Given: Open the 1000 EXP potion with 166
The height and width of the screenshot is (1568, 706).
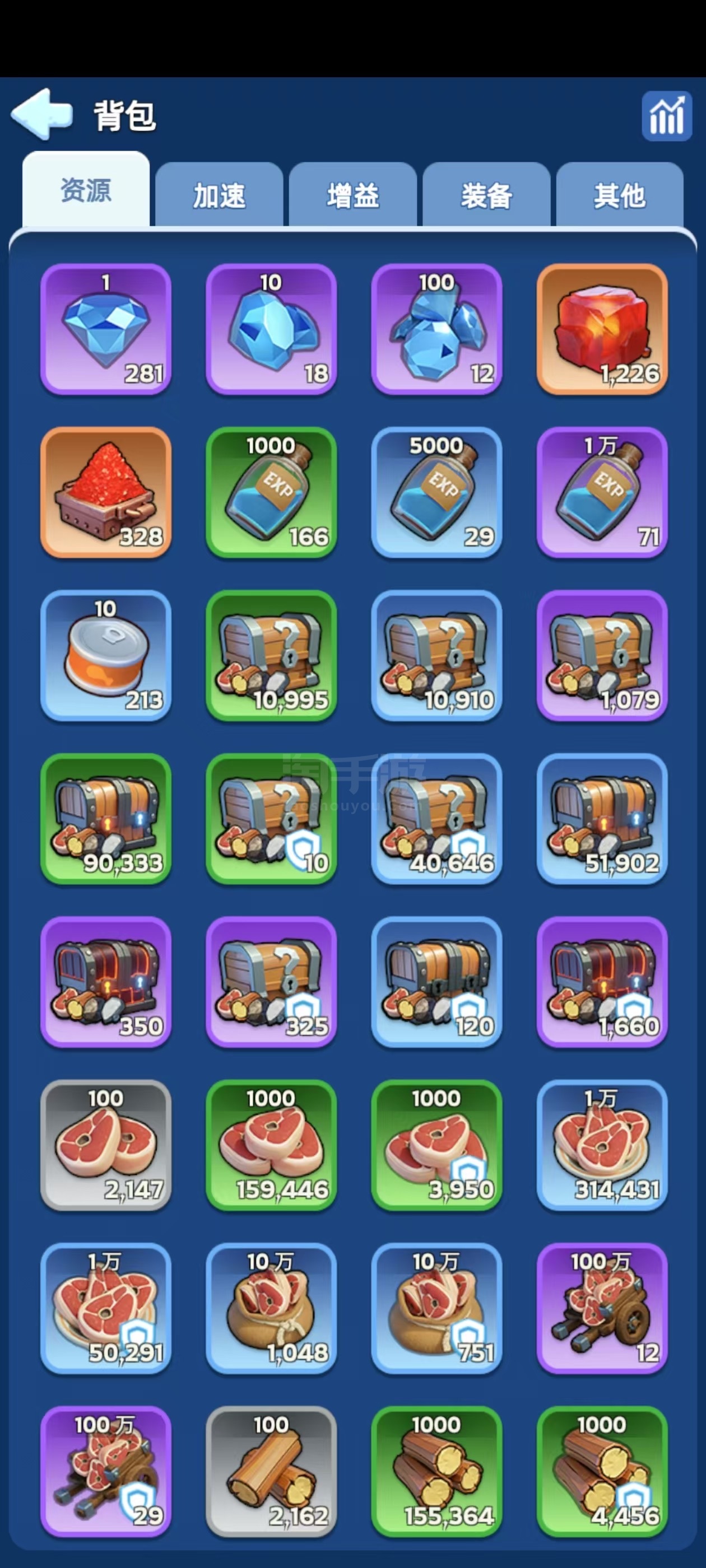Looking at the screenshot, I should tap(271, 492).
